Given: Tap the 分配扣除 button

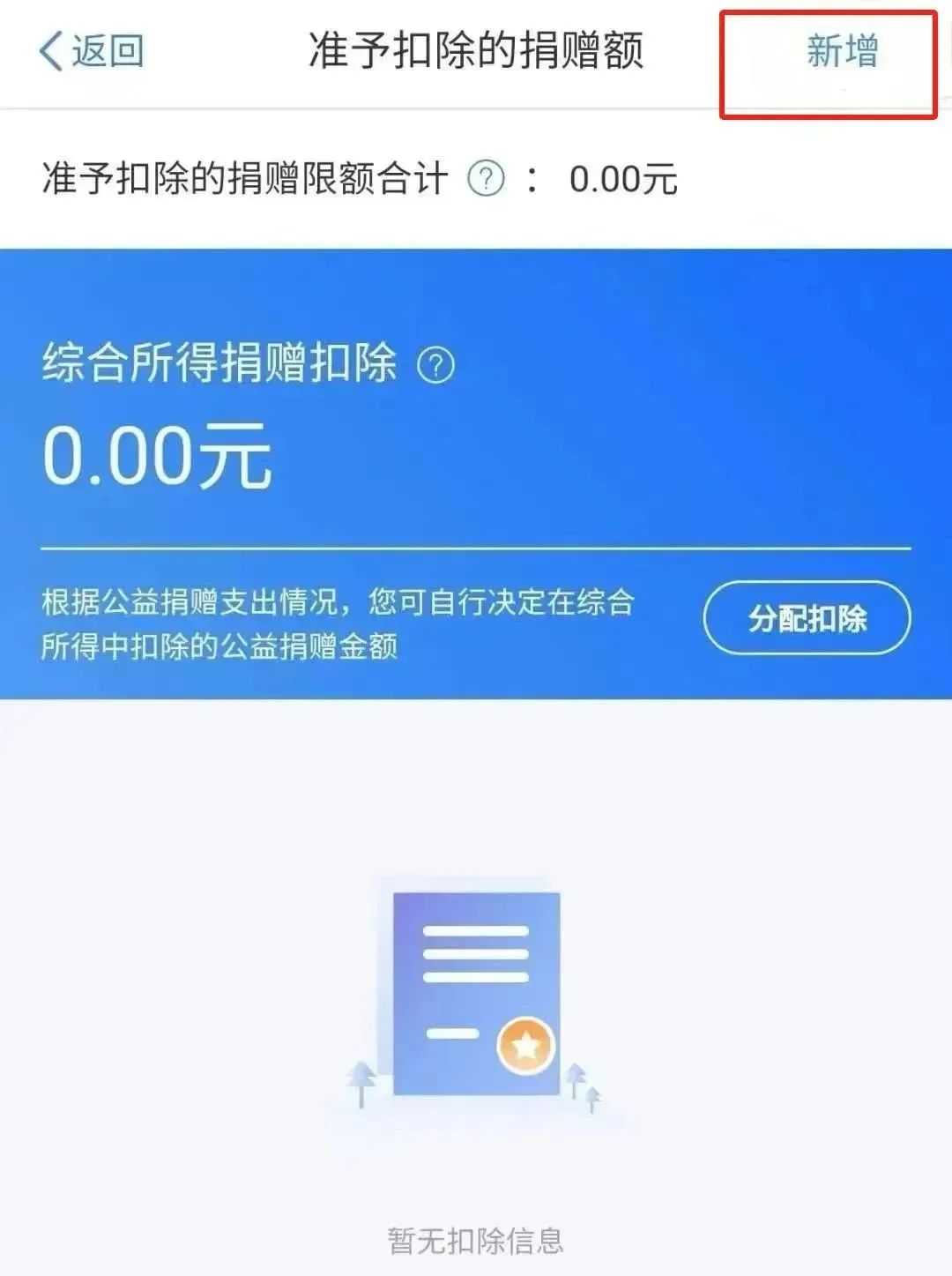Looking at the screenshot, I should (x=807, y=618).
